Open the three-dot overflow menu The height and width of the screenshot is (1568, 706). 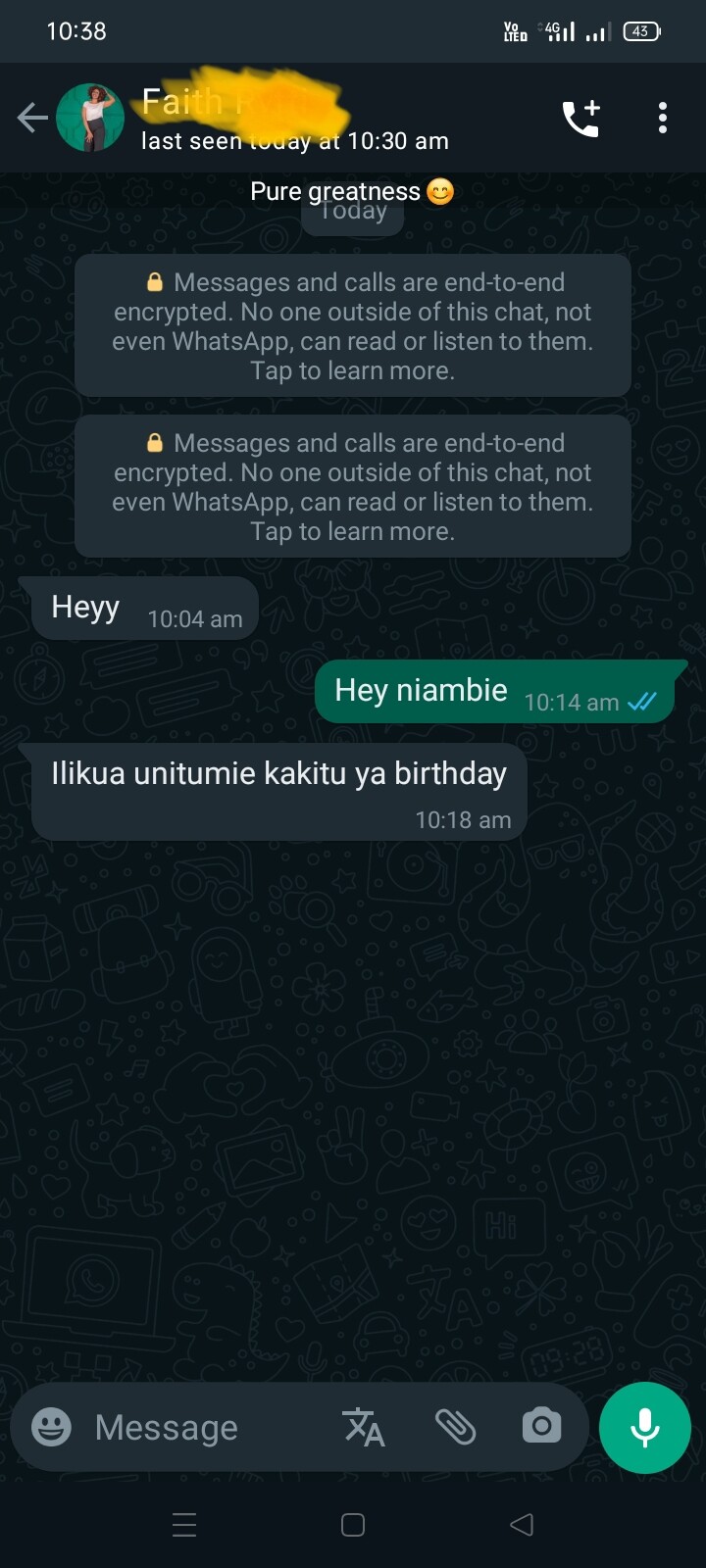pyautogui.click(x=663, y=119)
